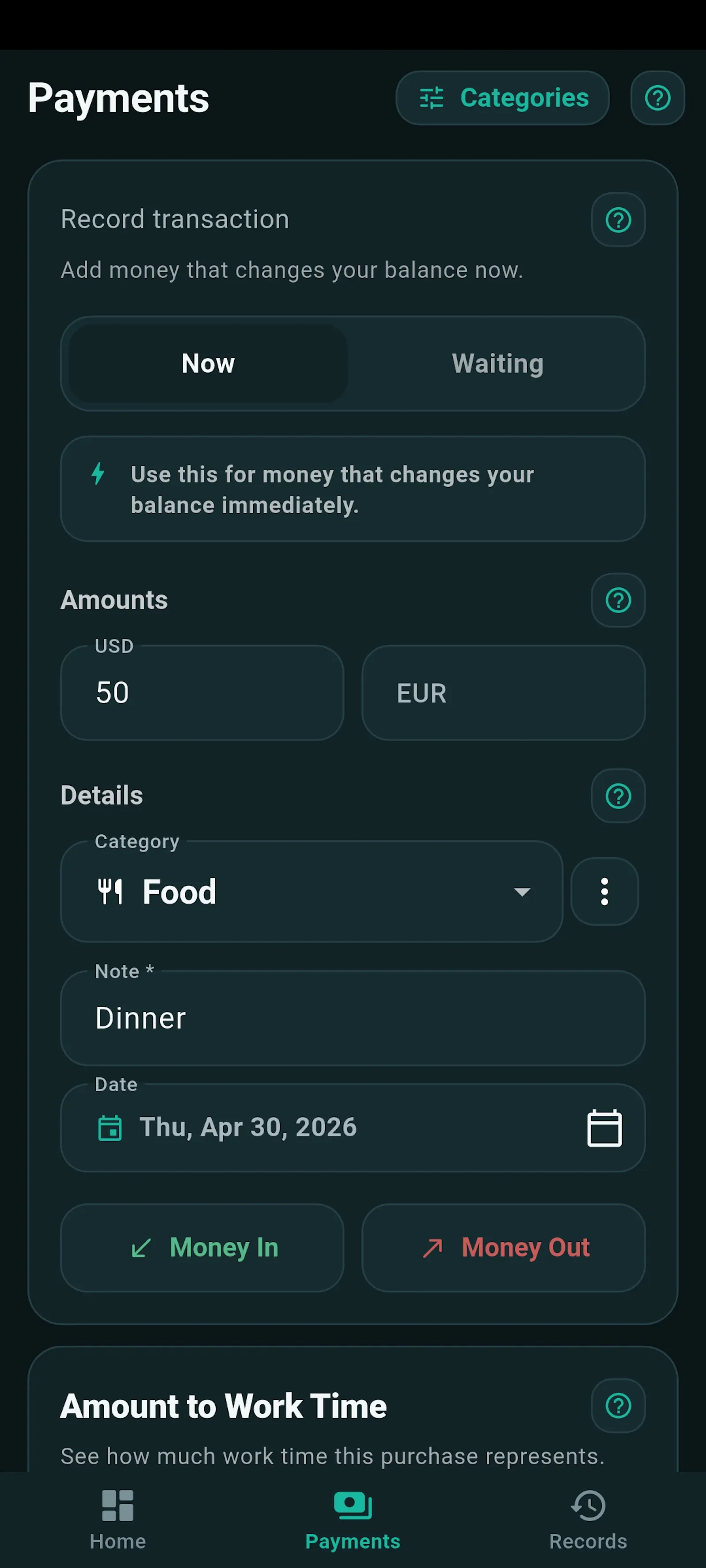Edit the USD amount field

pos(202,693)
